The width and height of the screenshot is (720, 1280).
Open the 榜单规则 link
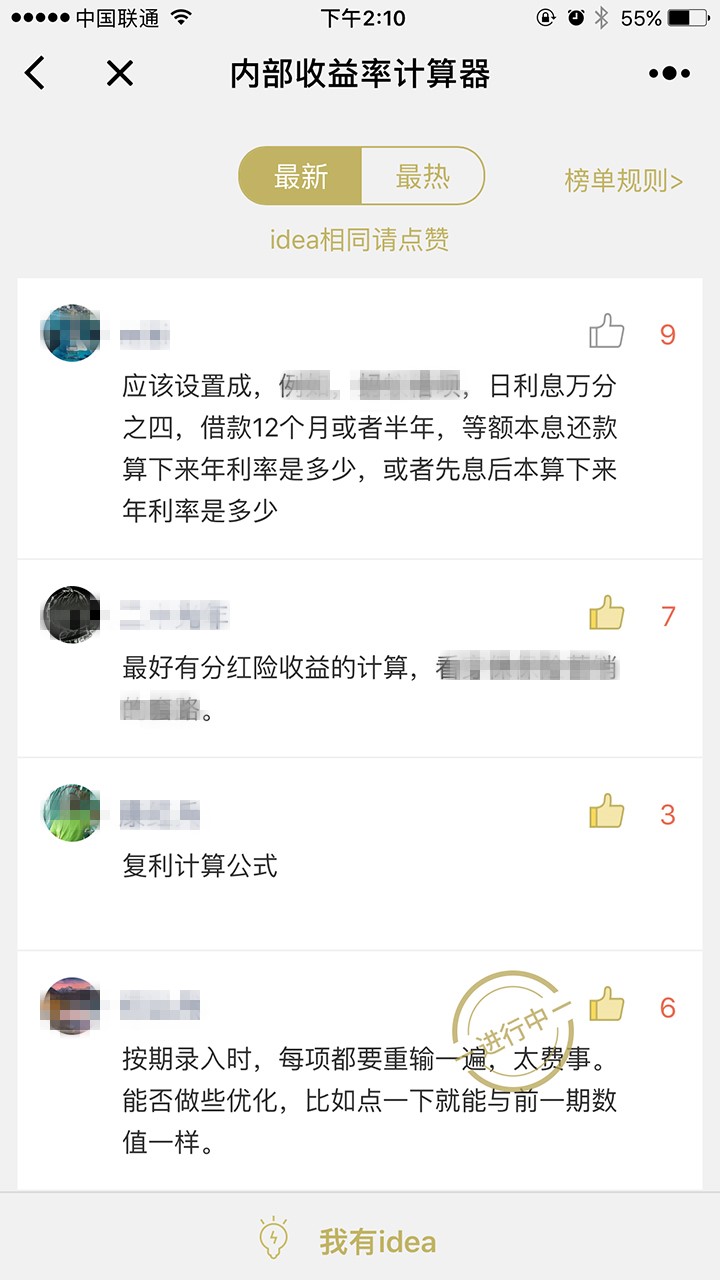(x=623, y=181)
